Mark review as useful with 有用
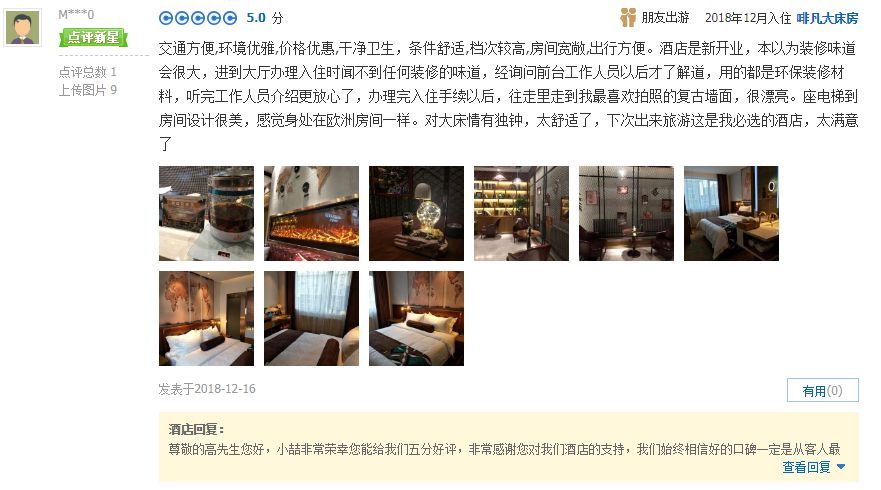The image size is (881, 490). (822, 391)
